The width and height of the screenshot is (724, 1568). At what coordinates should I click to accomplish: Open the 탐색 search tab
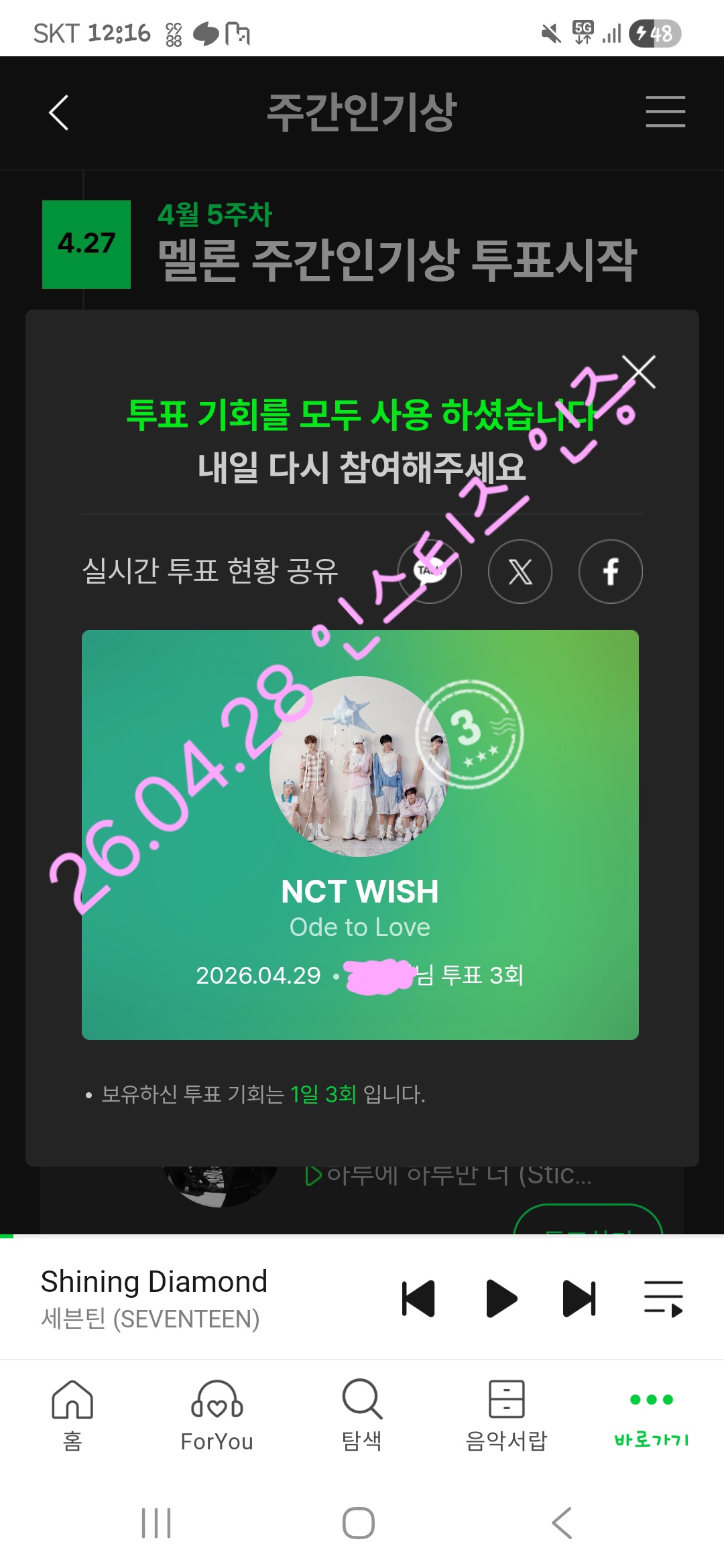(x=362, y=1415)
